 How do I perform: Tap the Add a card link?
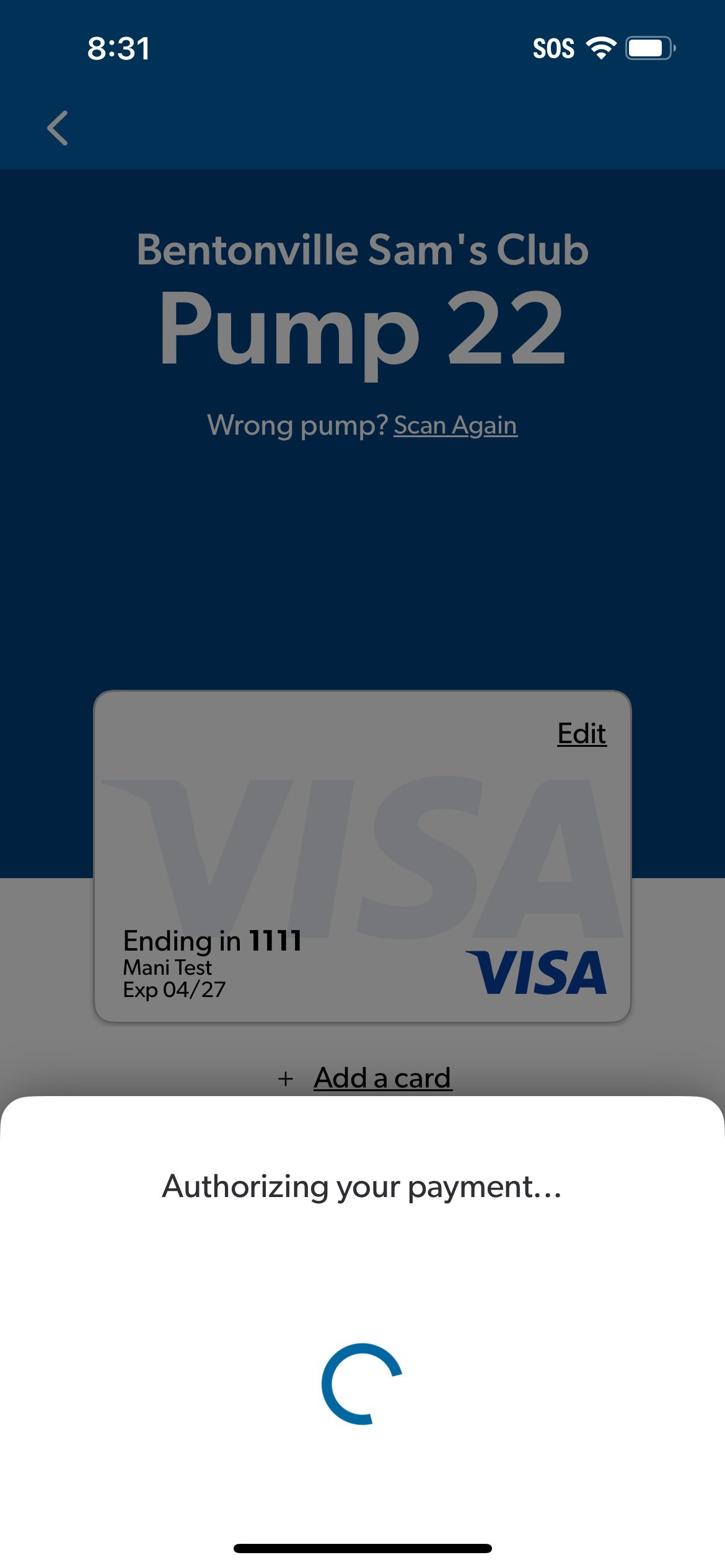382,1078
